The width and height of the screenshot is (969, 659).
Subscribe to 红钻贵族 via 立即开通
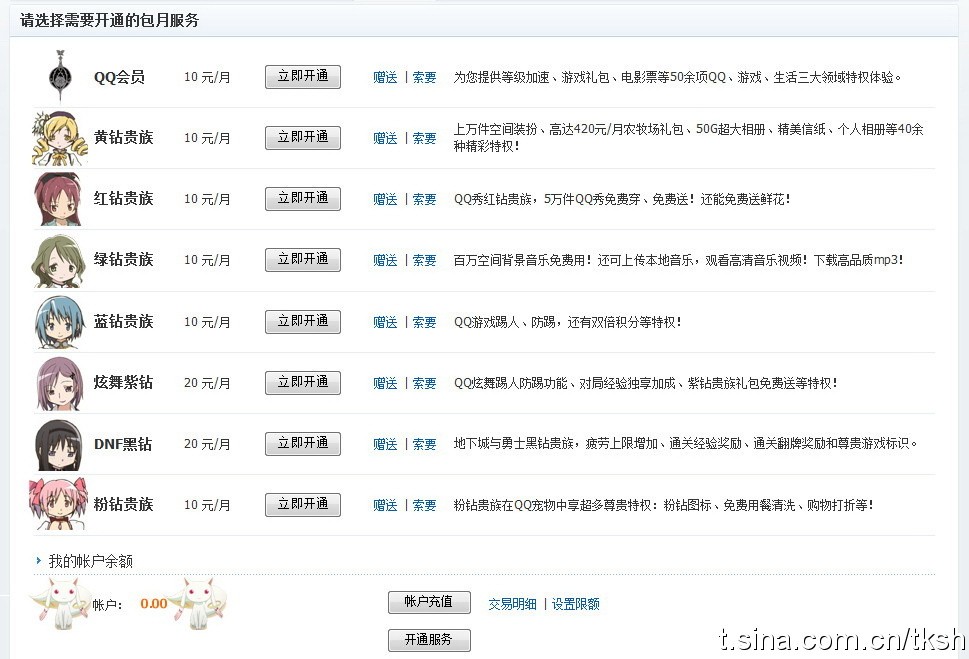[302, 199]
